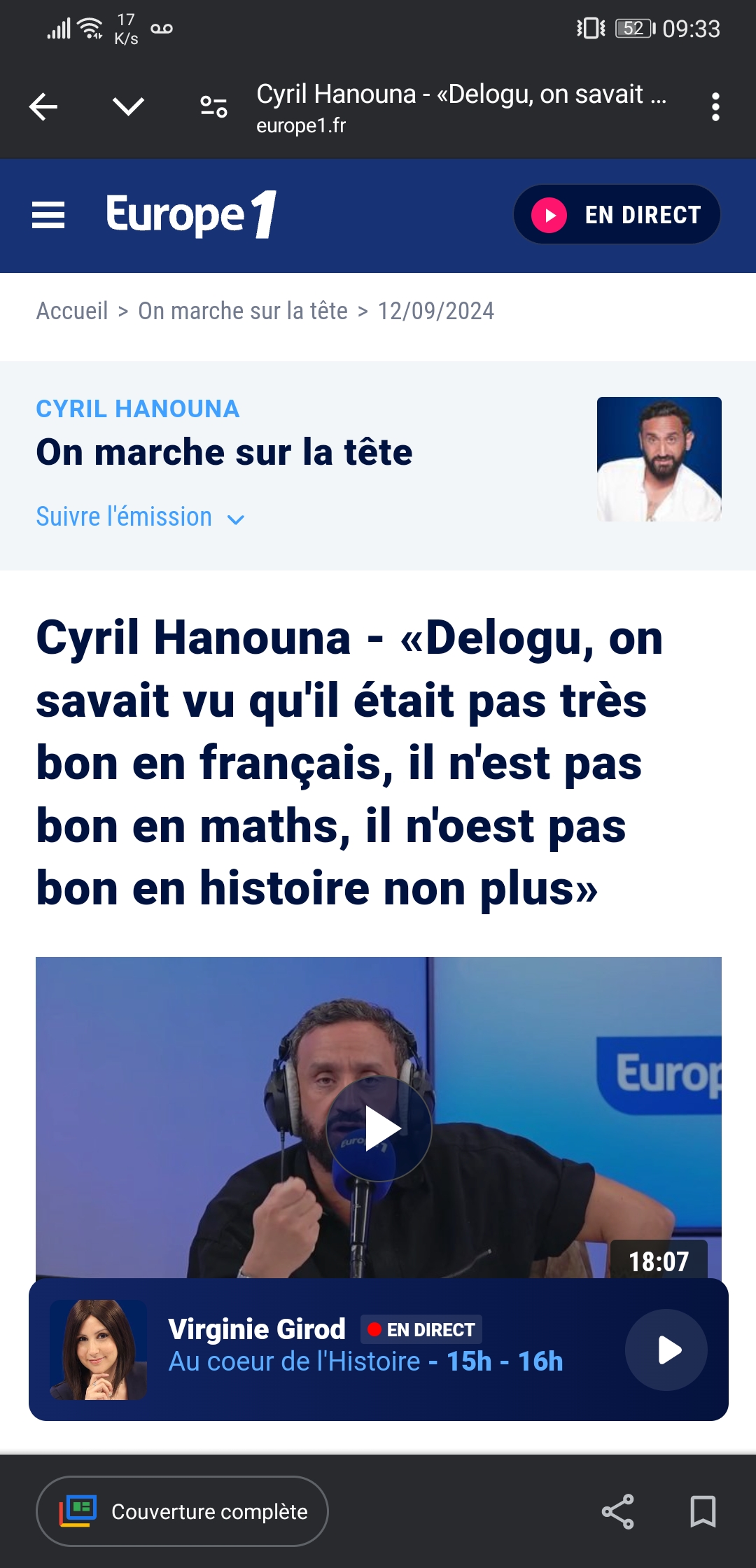Open Couverture complète

182,1511
